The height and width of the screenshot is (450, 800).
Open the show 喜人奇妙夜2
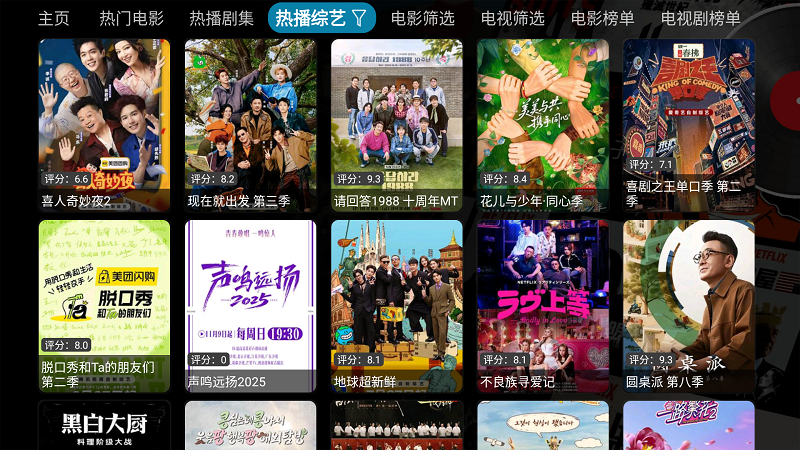click(104, 125)
